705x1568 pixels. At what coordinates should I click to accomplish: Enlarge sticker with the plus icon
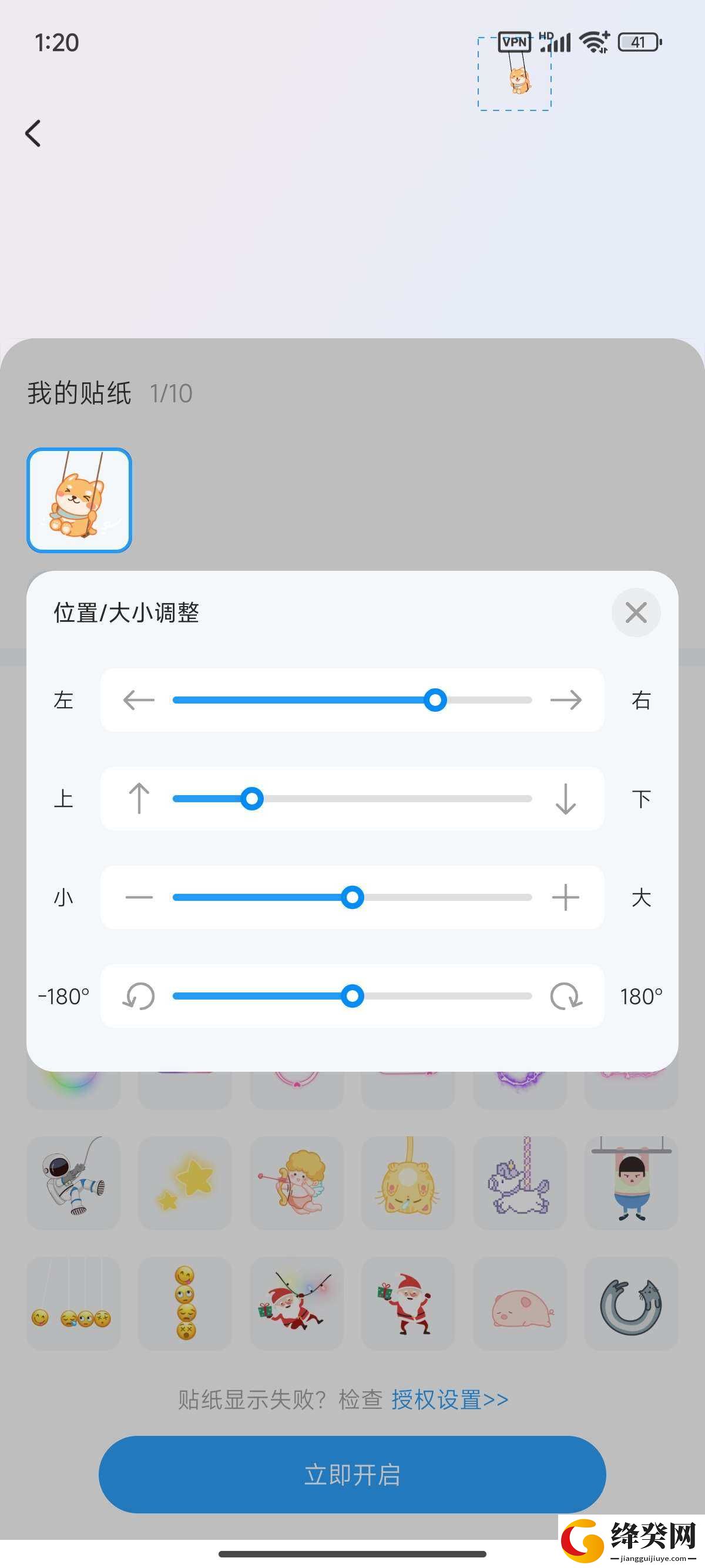566,897
